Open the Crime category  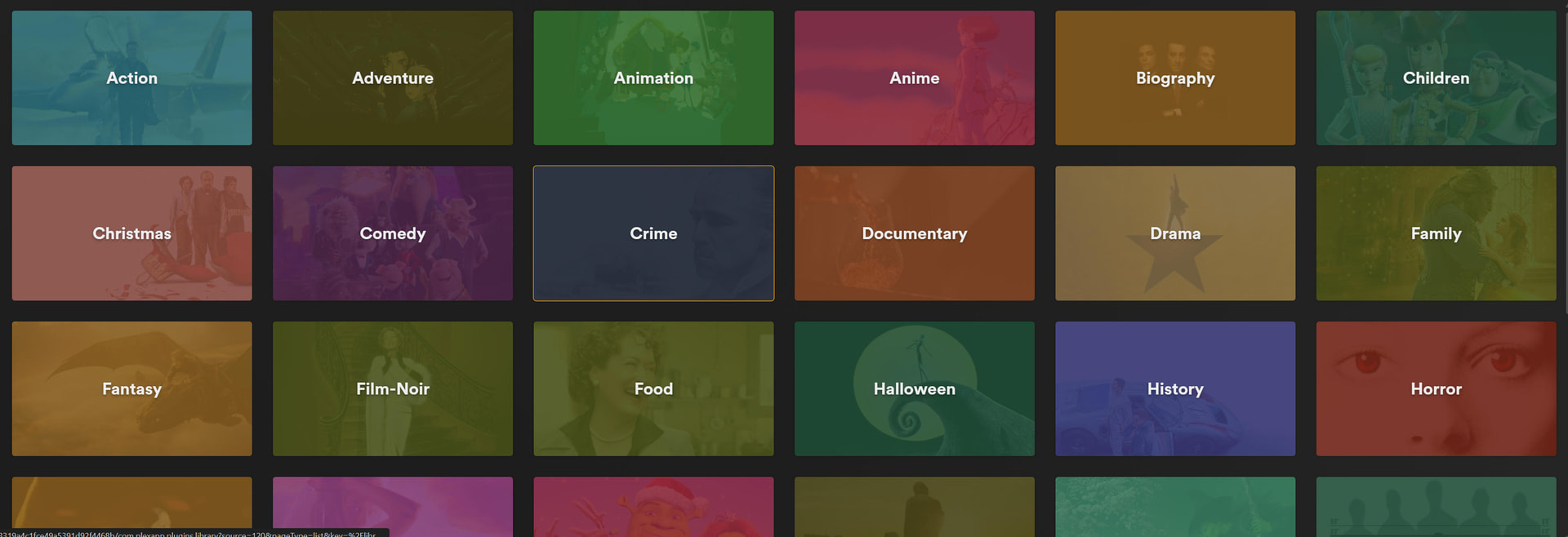[653, 233]
